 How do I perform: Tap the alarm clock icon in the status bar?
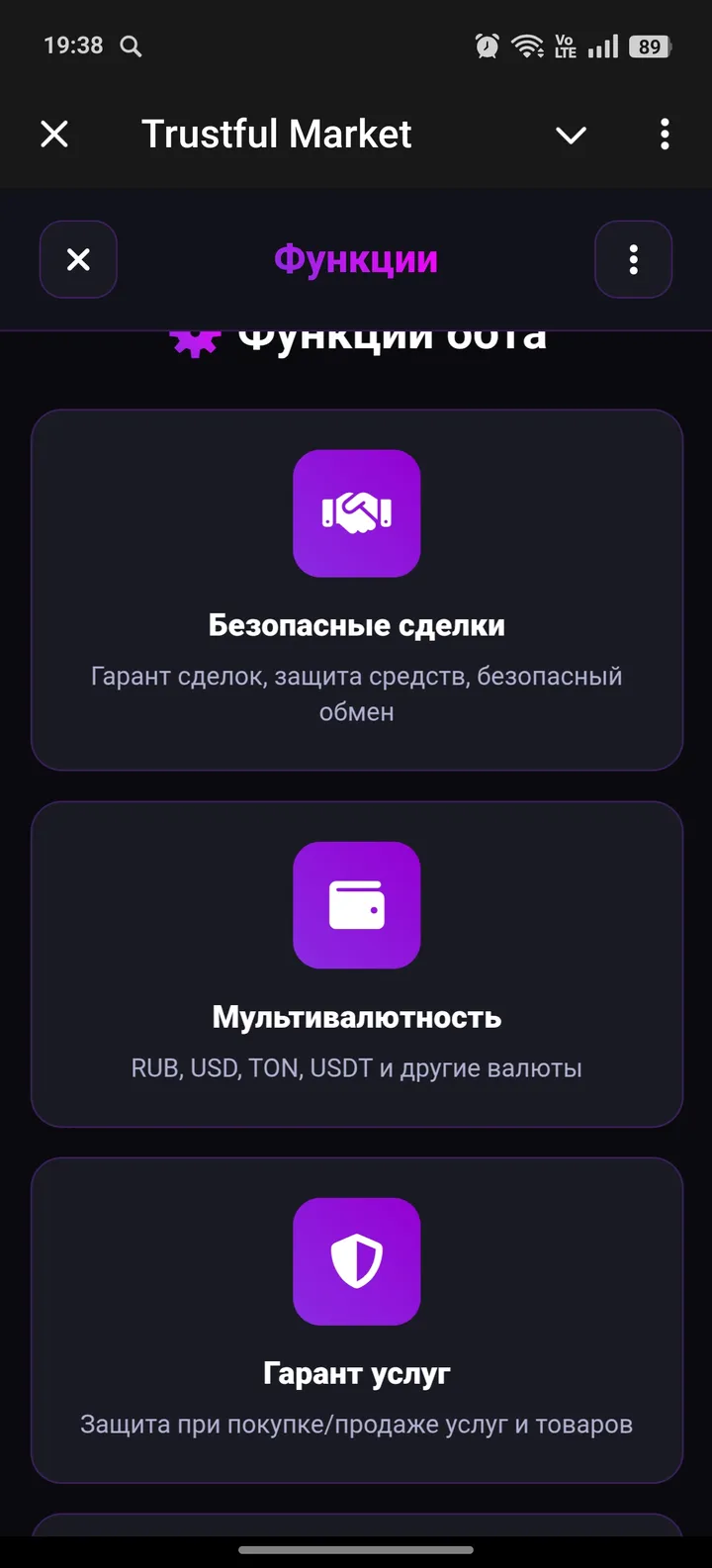click(486, 46)
